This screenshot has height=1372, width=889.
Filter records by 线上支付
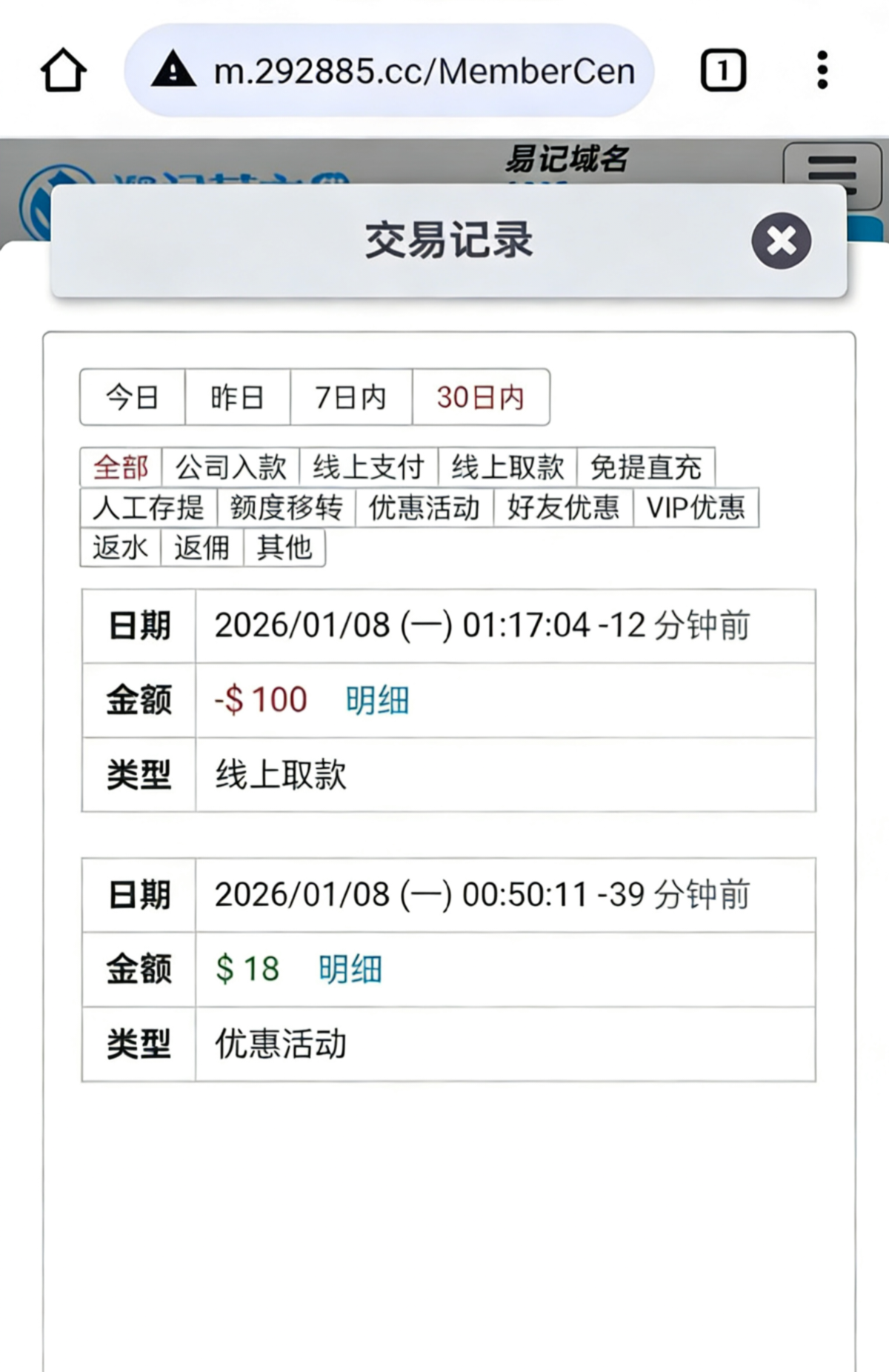[x=368, y=467]
